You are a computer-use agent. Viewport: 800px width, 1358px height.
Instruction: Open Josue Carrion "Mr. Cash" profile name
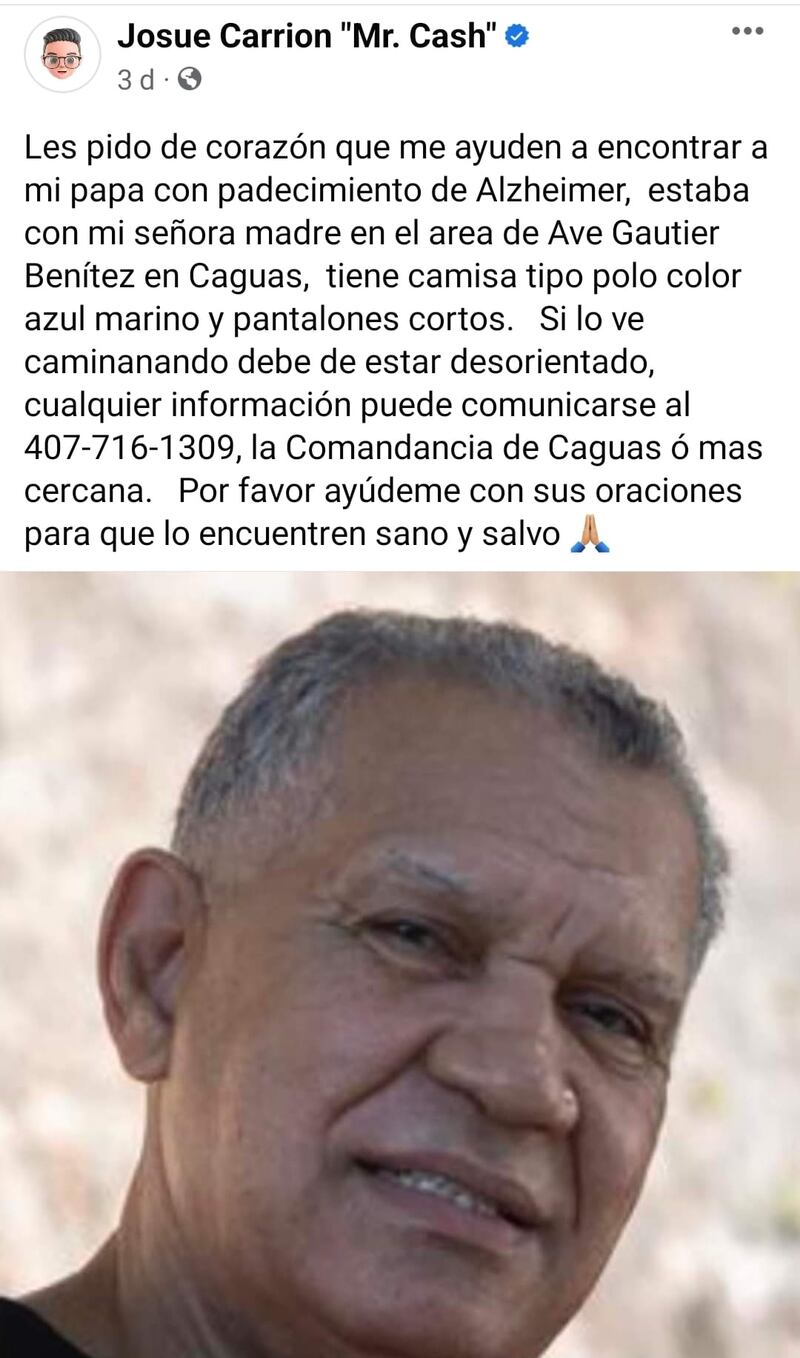coord(308,36)
